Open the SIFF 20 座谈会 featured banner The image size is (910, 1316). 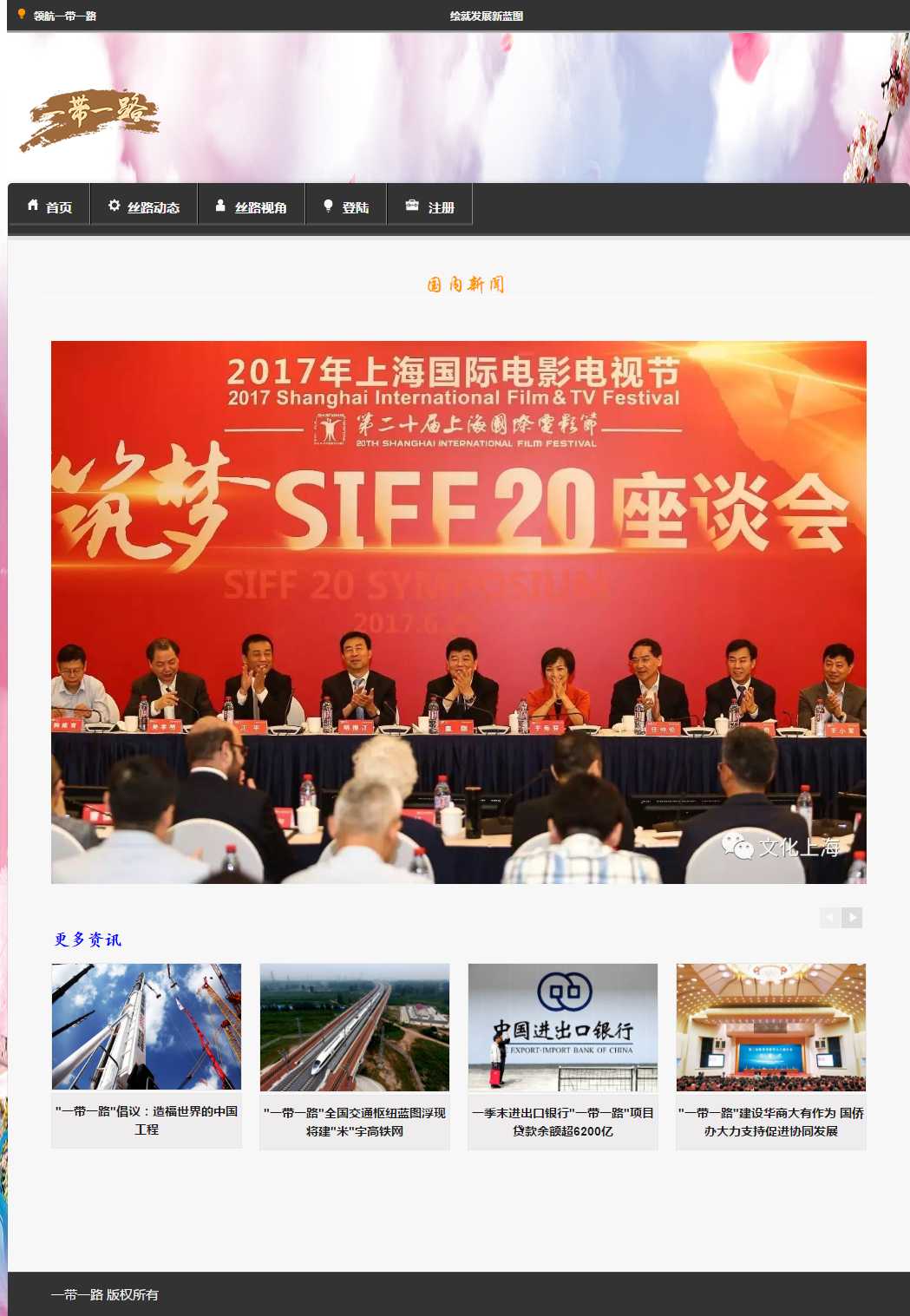[458, 612]
